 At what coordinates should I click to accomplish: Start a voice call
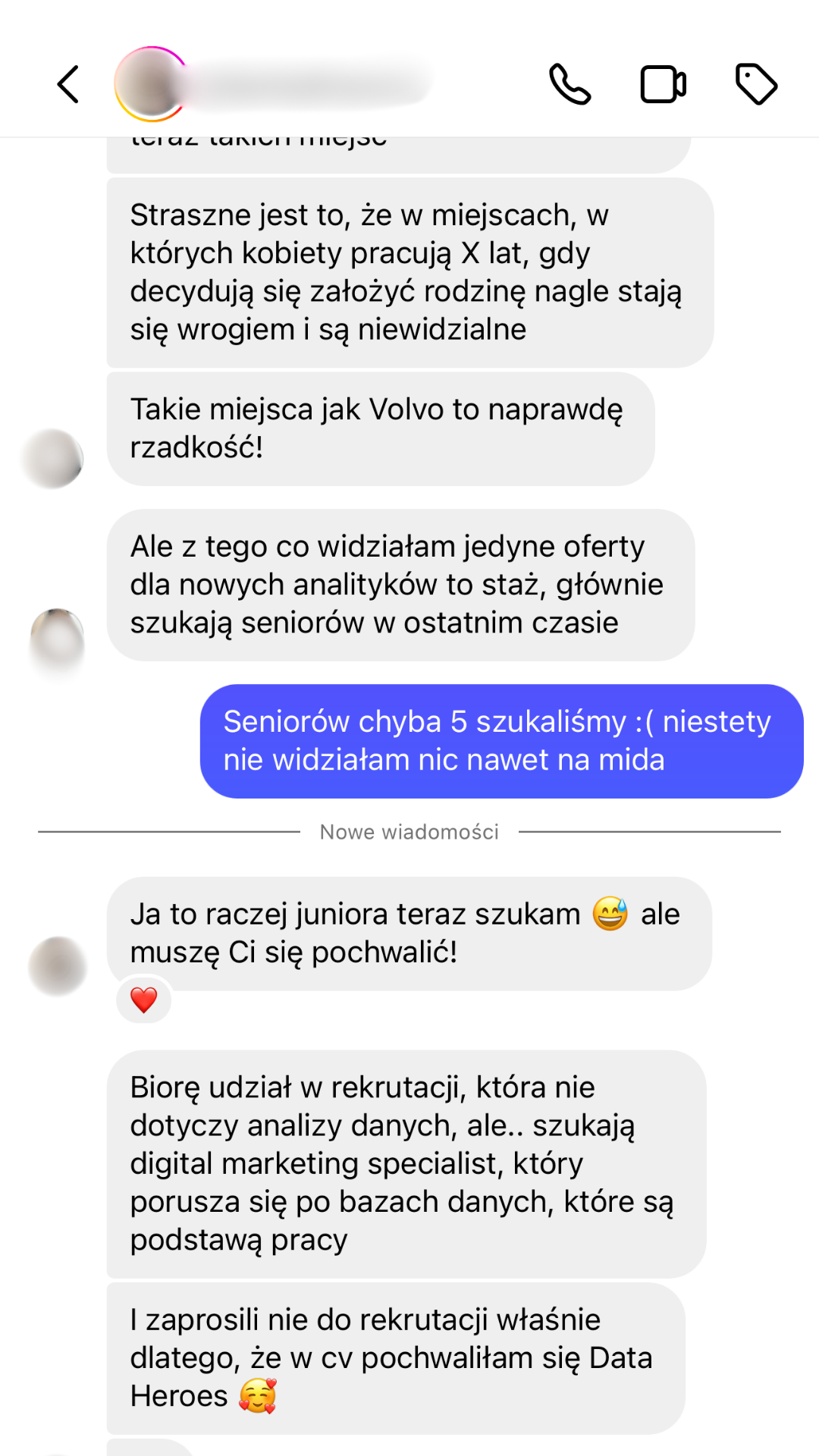click(570, 84)
